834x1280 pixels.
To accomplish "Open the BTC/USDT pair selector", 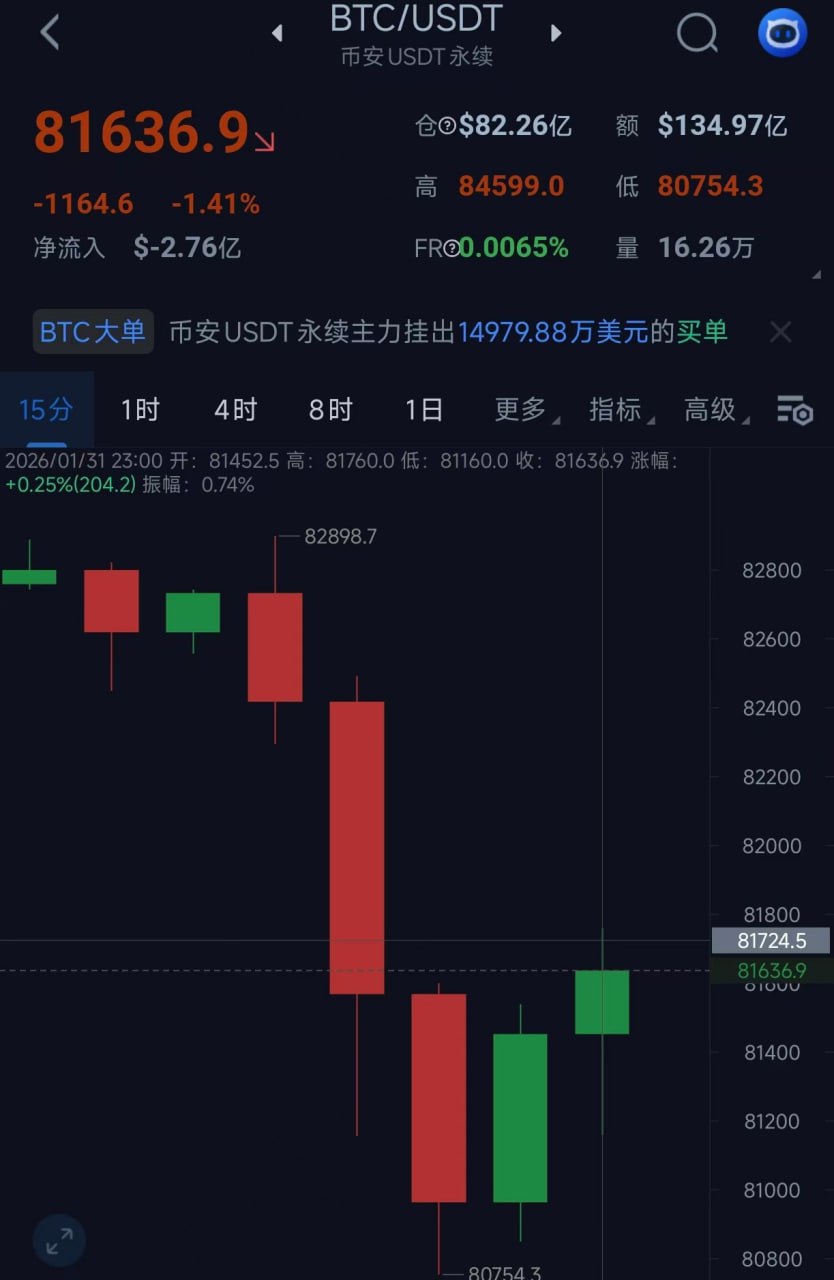I will coord(416,18).
